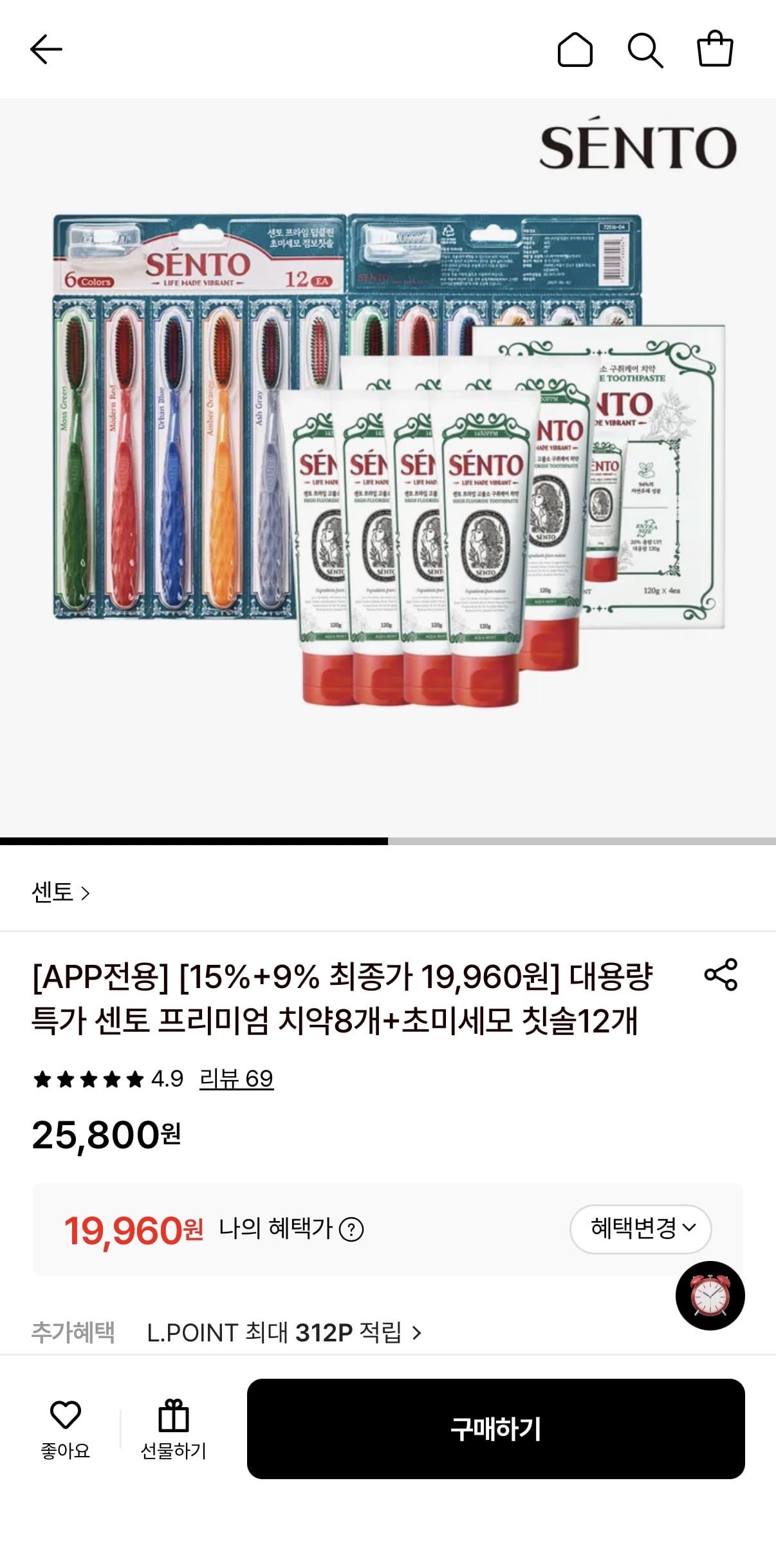Open L.POINT 최대 312P 적립 details
Image resolution: width=776 pixels, height=1568 pixels.
pyautogui.click(x=283, y=1332)
